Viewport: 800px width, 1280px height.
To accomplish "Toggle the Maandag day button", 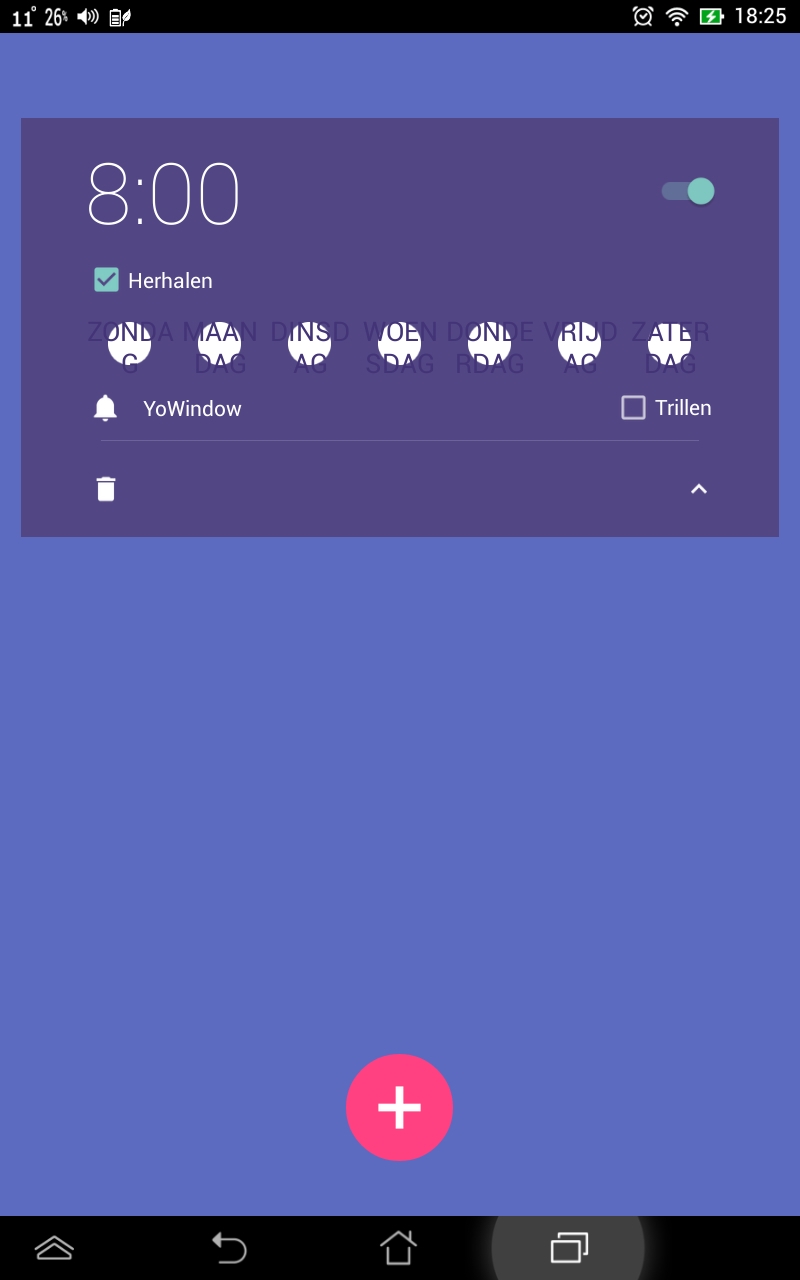I will click(x=220, y=345).
